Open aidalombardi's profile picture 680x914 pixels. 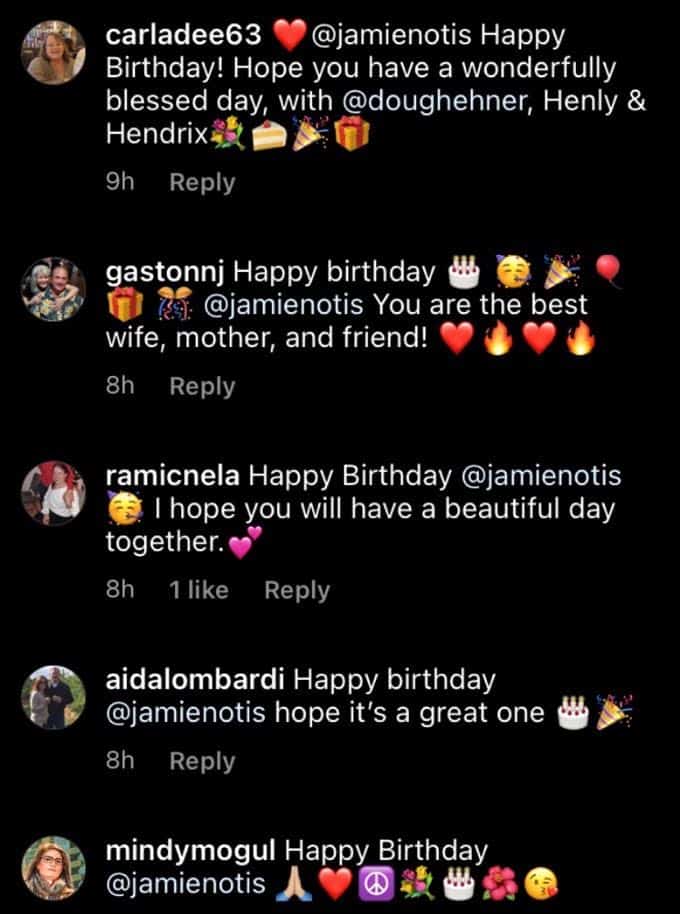[x=53, y=697]
